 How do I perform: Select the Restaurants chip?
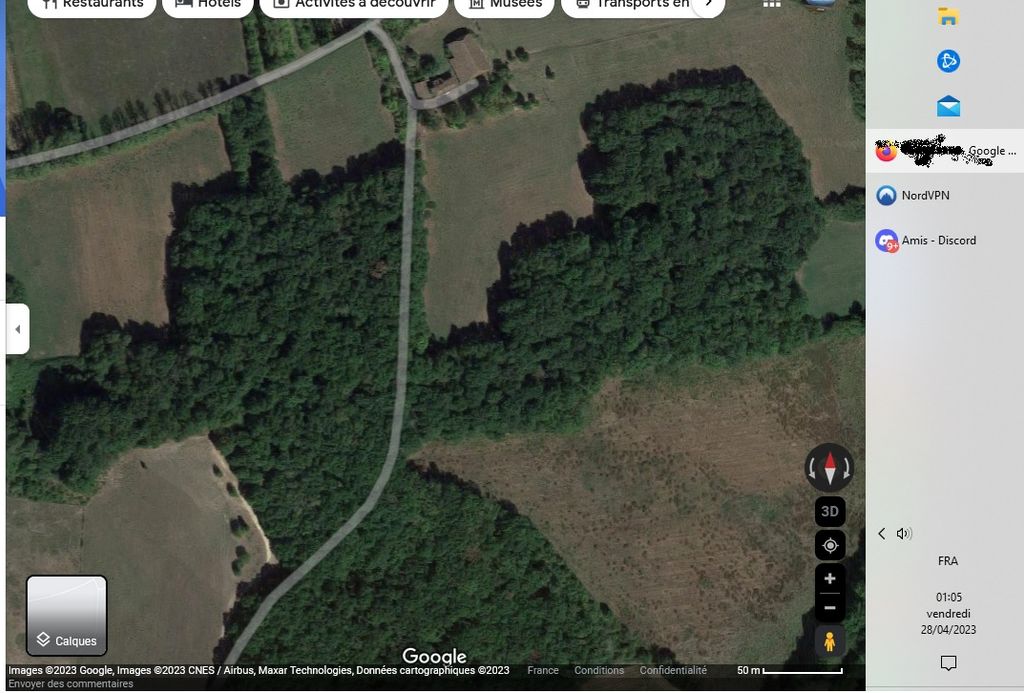point(92,5)
